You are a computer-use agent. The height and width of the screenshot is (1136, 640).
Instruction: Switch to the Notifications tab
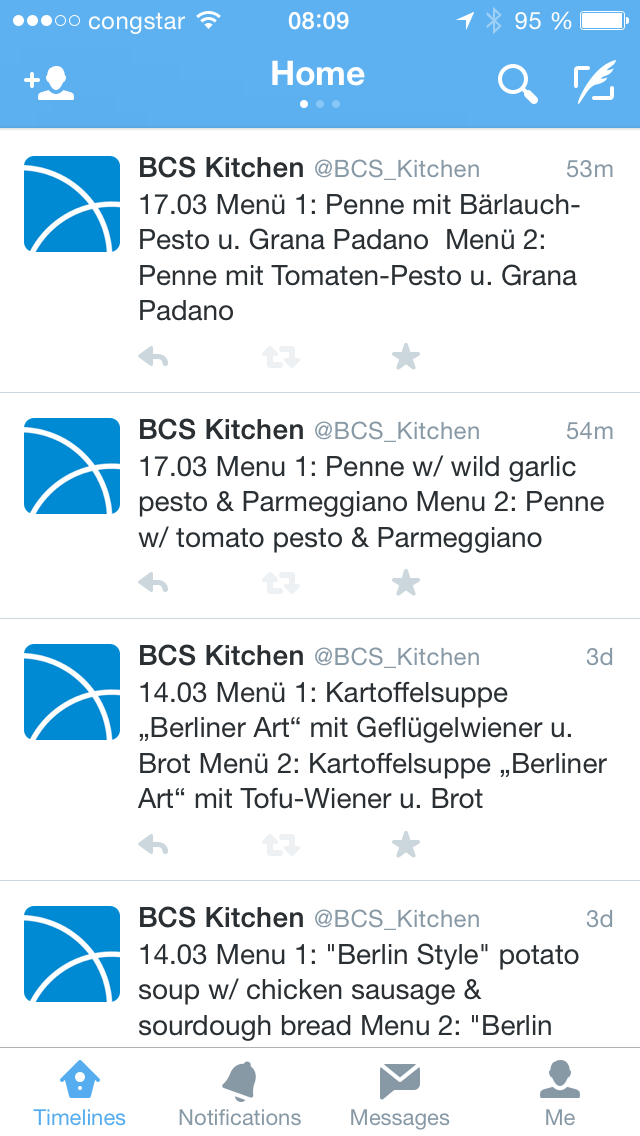tap(240, 1094)
